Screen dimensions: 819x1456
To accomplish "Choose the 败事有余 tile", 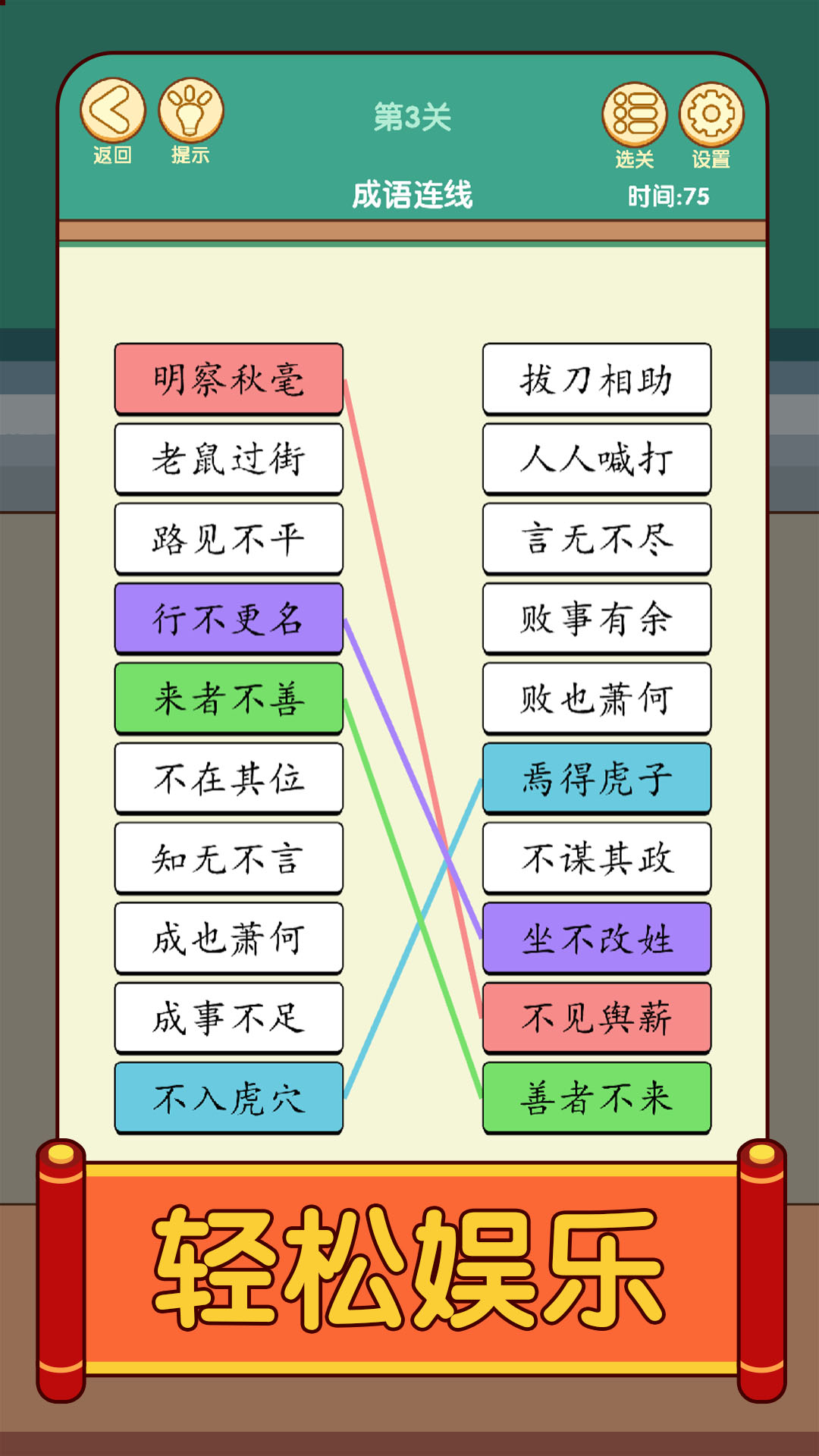I will pyautogui.click(x=597, y=619).
